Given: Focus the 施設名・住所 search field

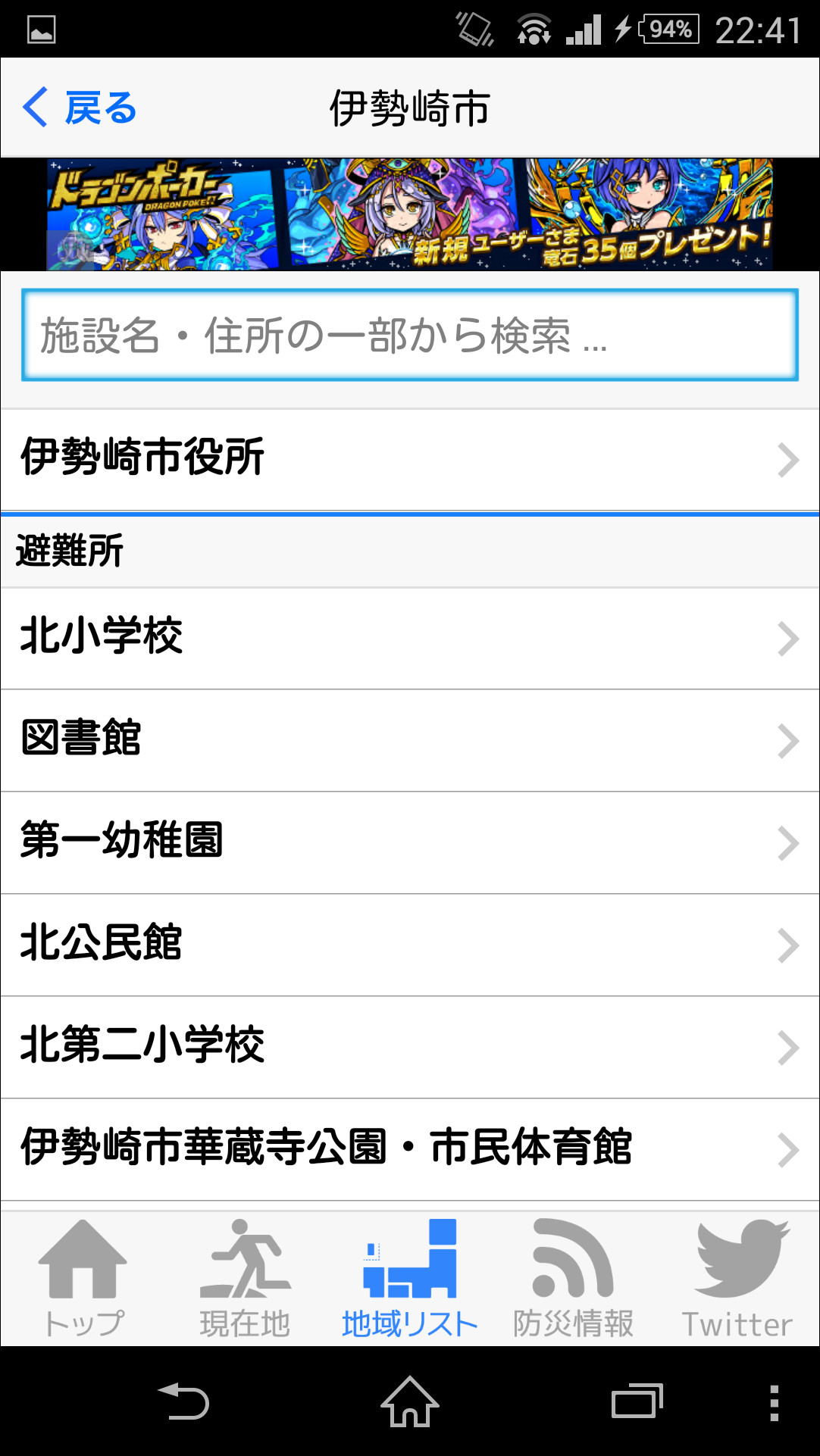Looking at the screenshot, I should coord(410,335).
